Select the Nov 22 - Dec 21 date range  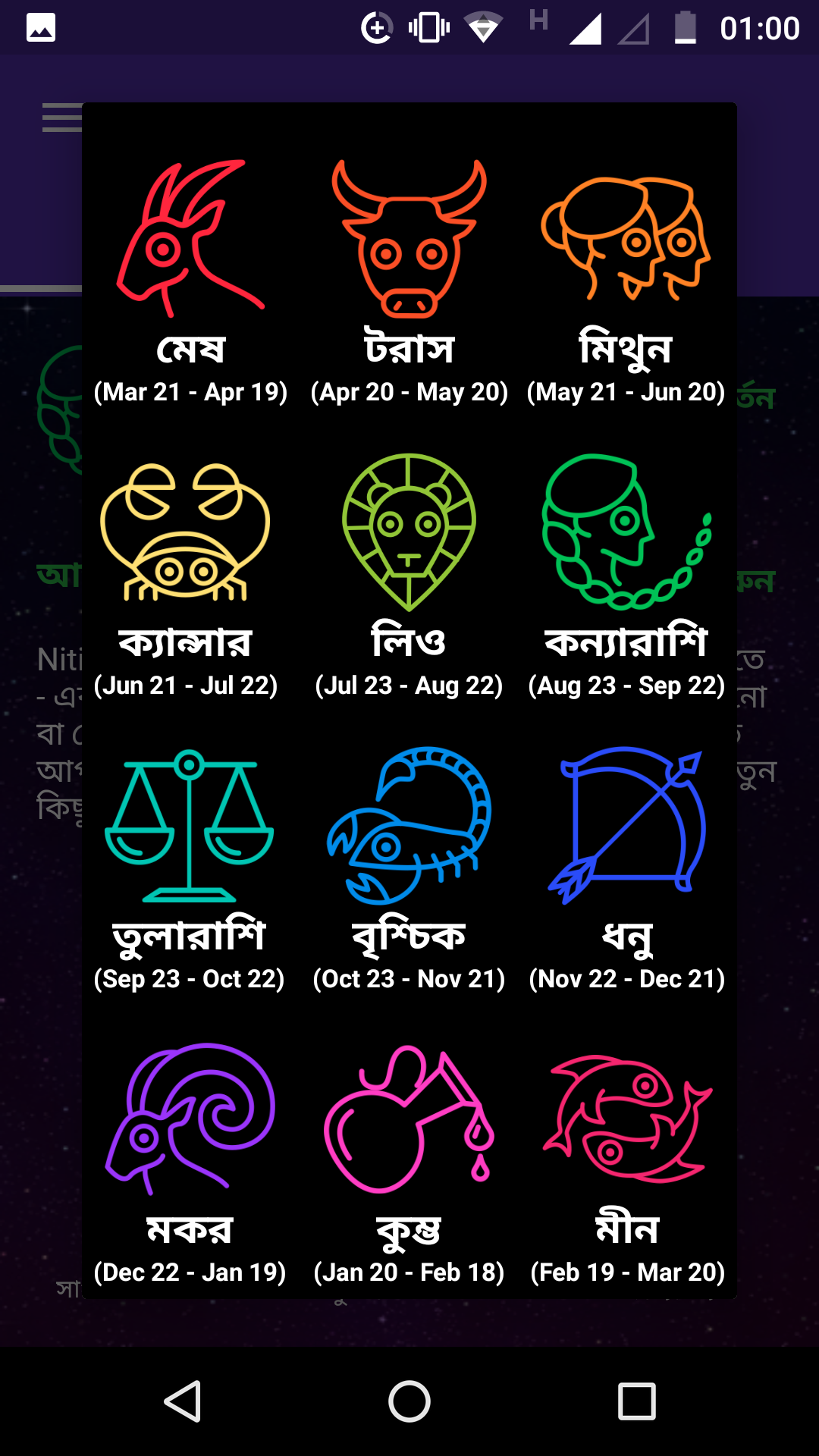629,979
